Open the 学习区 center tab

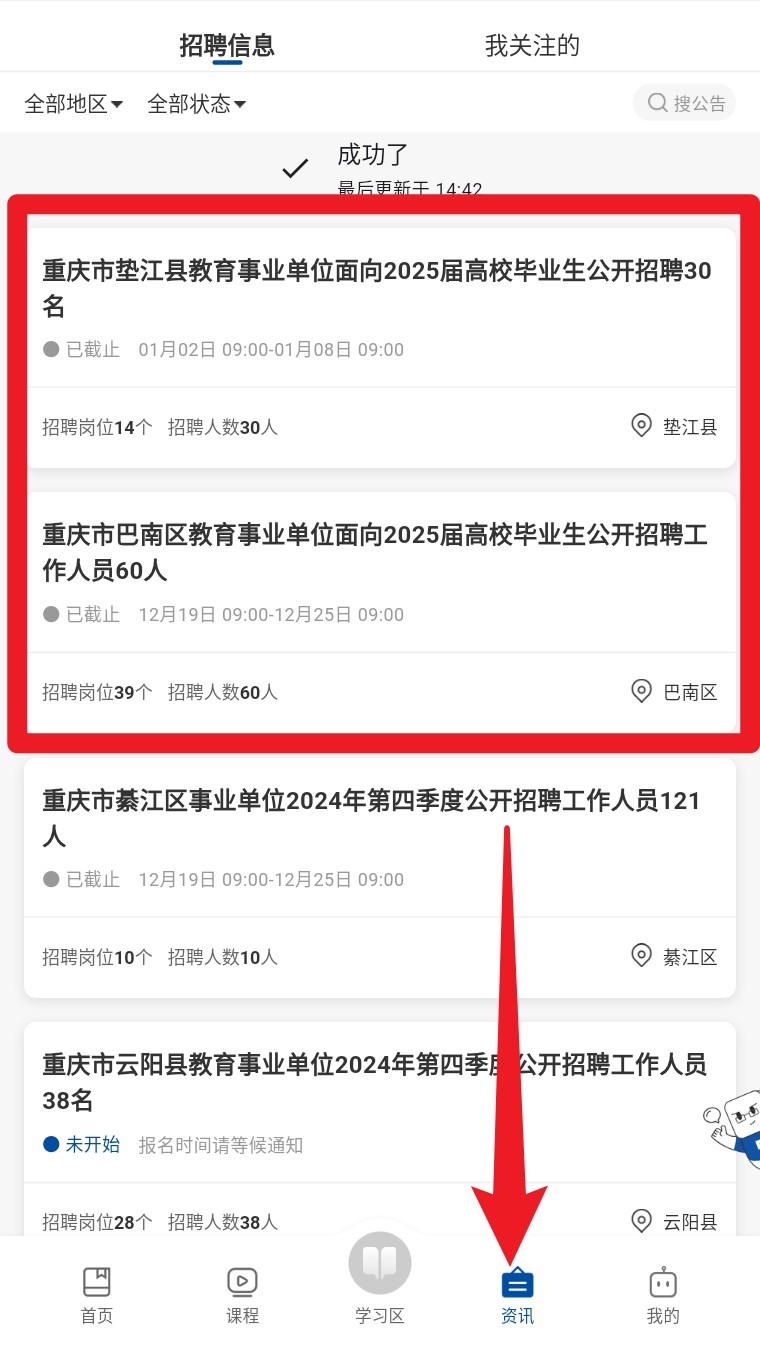tap(380, 1280)
